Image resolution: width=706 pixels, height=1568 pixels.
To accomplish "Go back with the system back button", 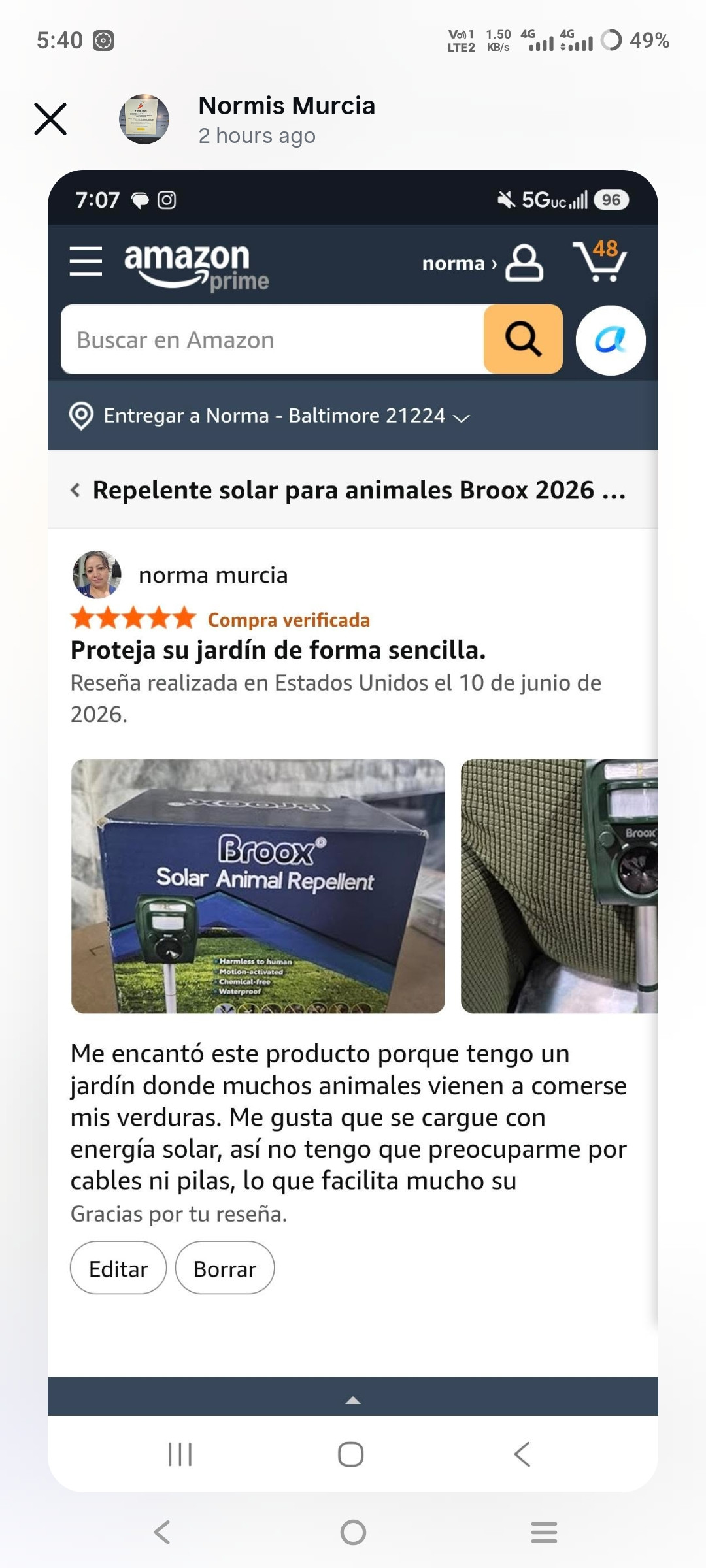I will (162, 1532).
